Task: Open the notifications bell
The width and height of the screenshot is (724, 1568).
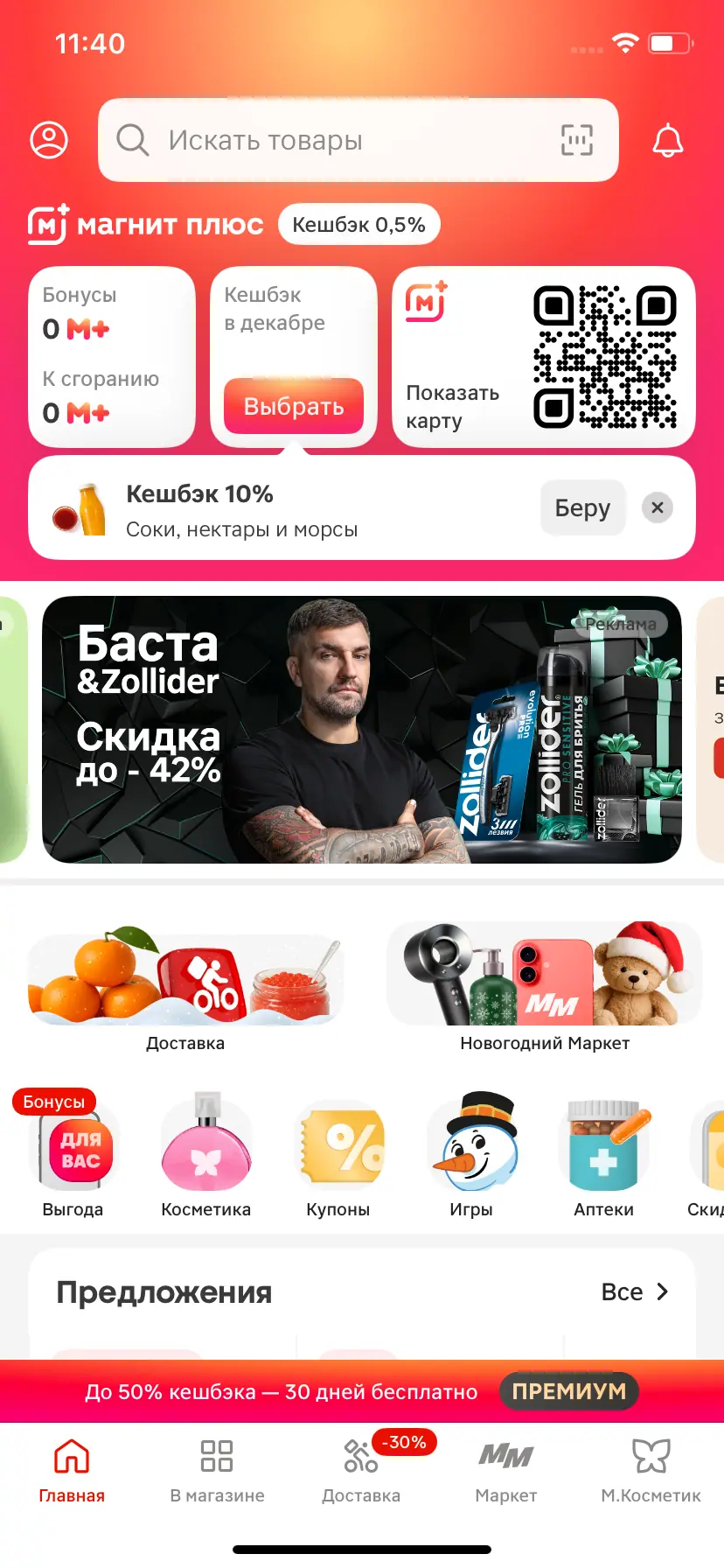Action: coord(668,140)
